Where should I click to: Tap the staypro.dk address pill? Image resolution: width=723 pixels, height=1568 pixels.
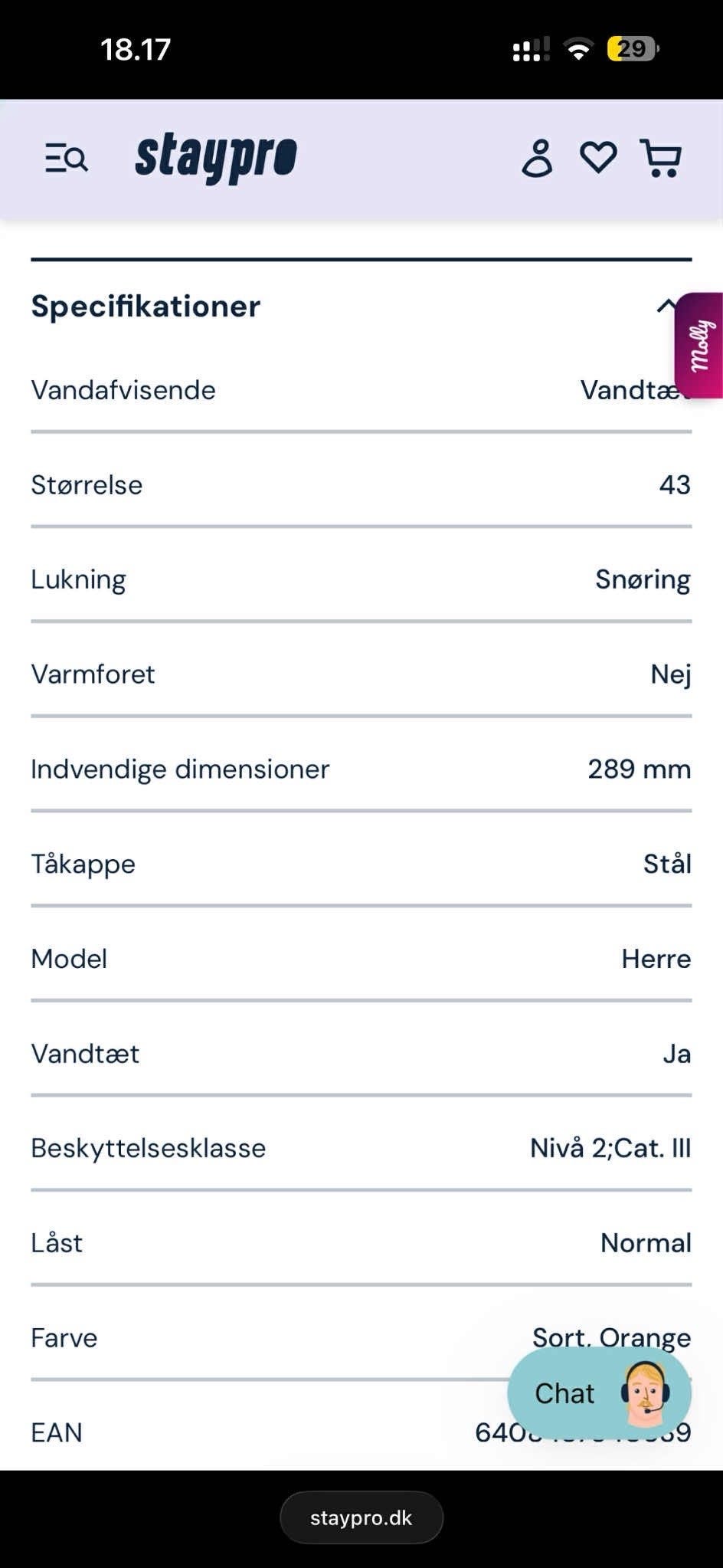(x=361, y=1517)
